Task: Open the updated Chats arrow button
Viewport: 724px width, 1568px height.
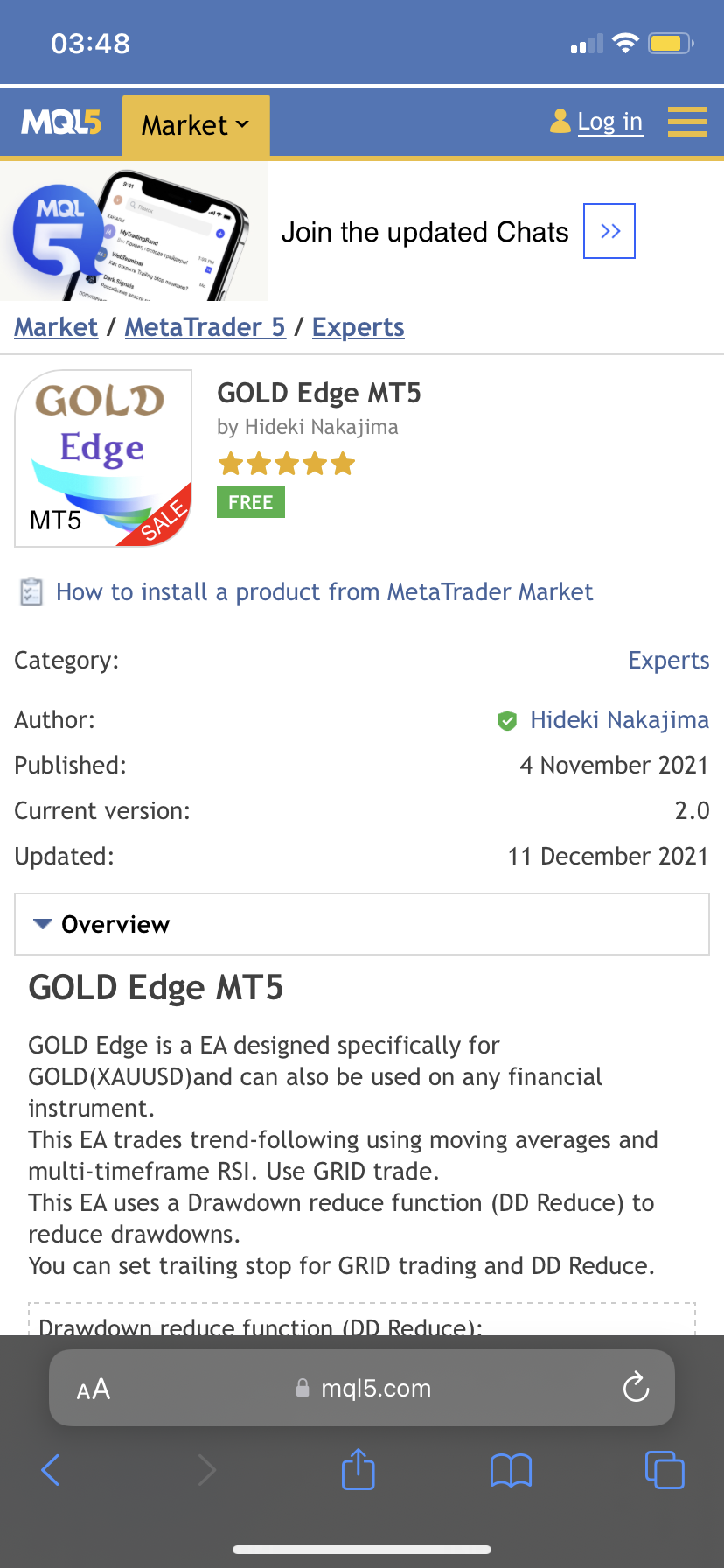Action: click(609, 231)
